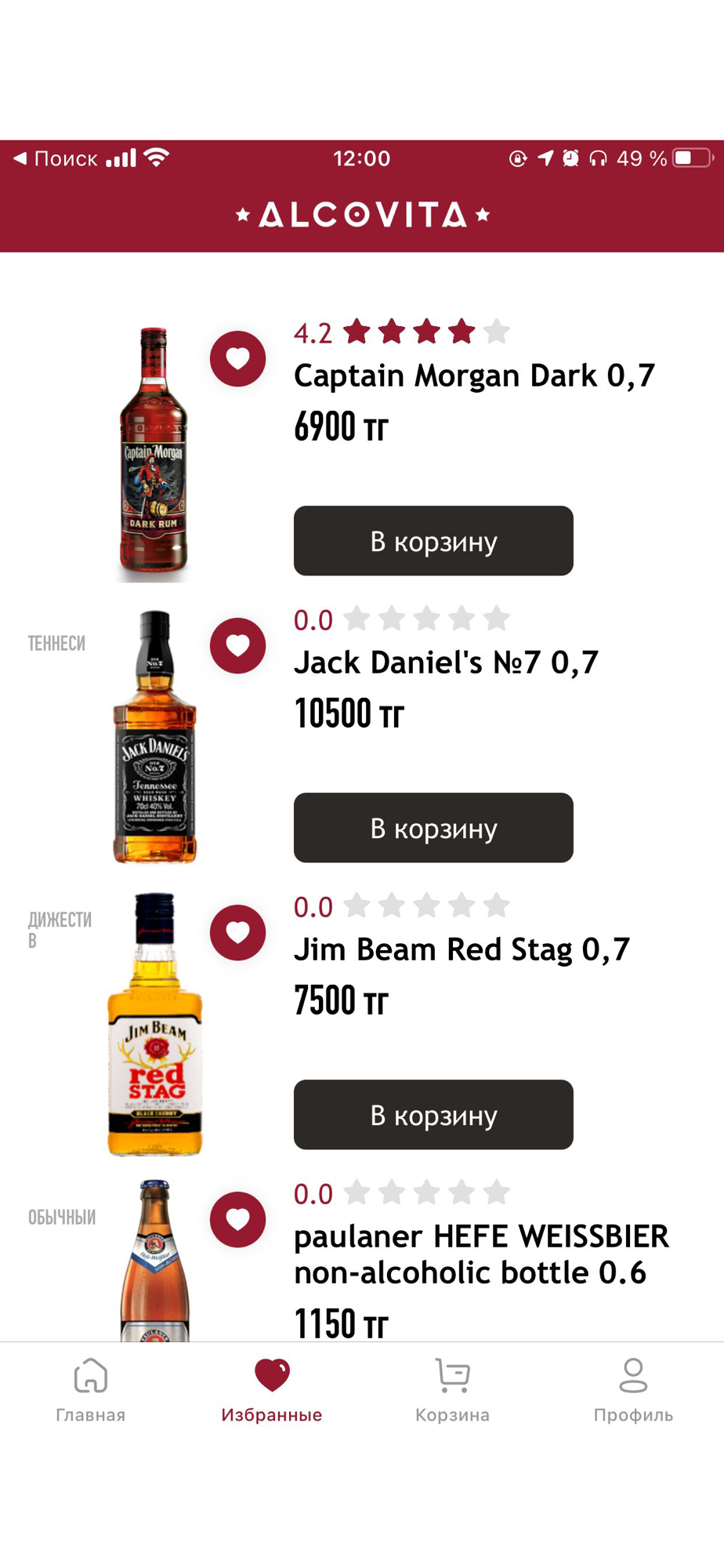This screenshot has height=1568, width=724.
Task: Remove Captain Morgan Dark from favorites
Action: [237, 358]
